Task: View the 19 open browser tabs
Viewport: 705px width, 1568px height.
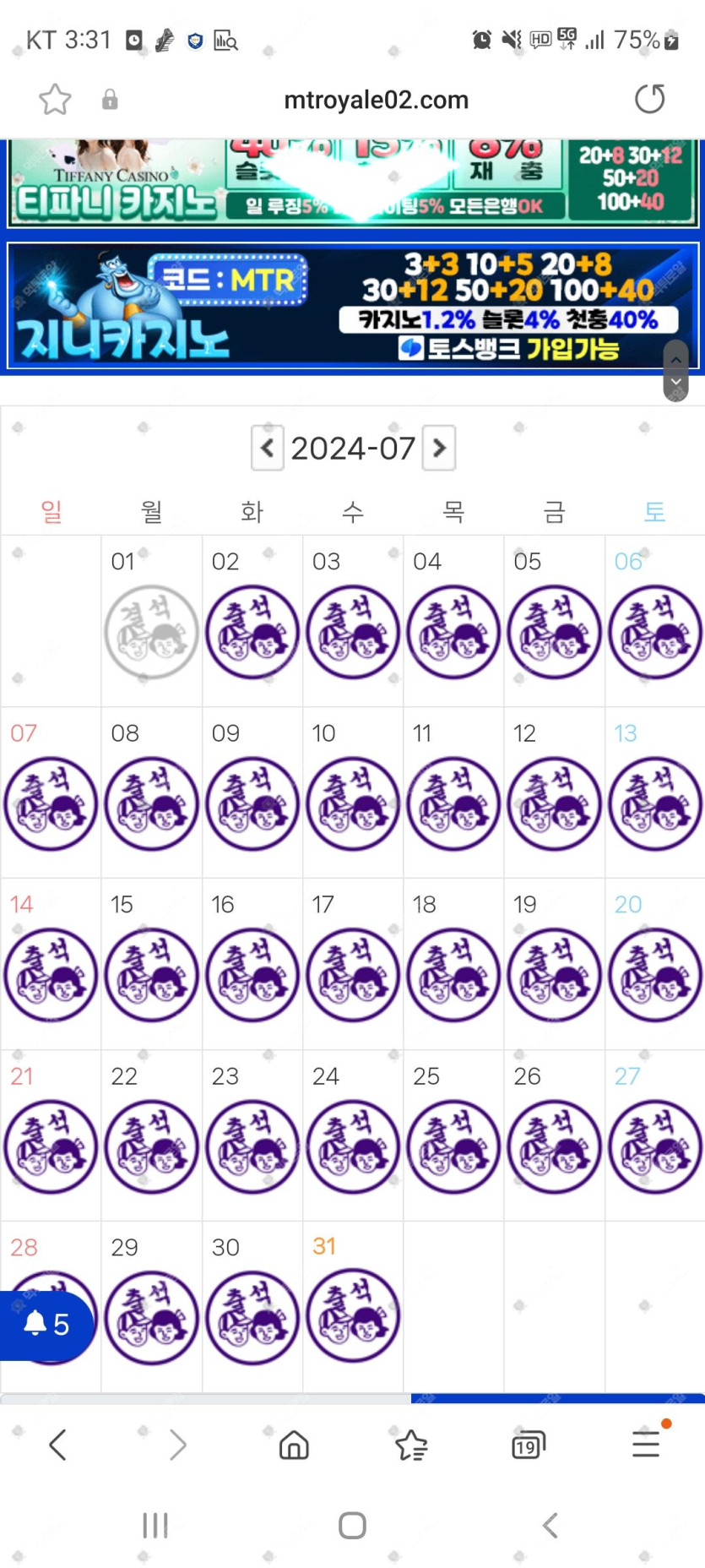Action: [x=529, y=1445]
